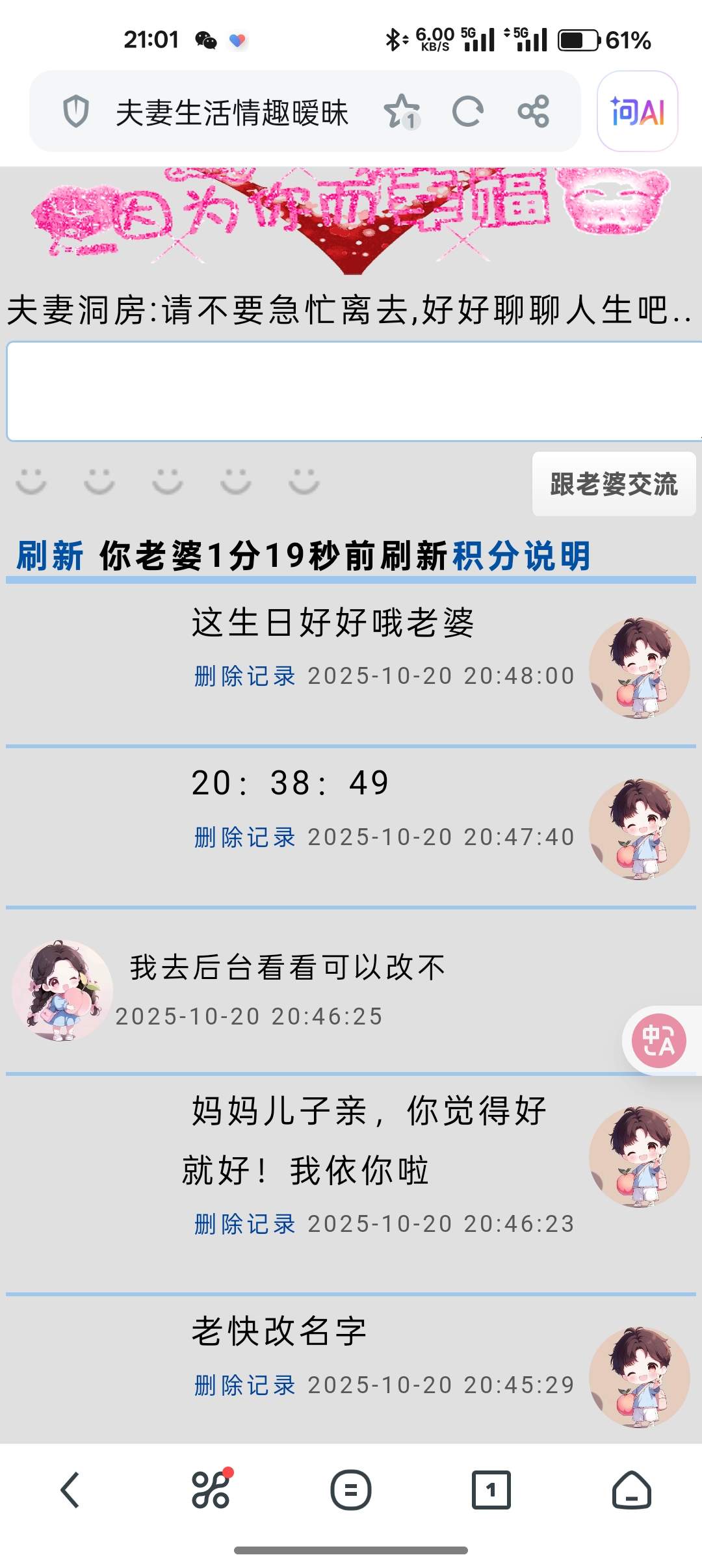This screenshot has height=1568, width=702.
Task: Go back with the browser back arrow
Action: click(x=70, y=1490)
